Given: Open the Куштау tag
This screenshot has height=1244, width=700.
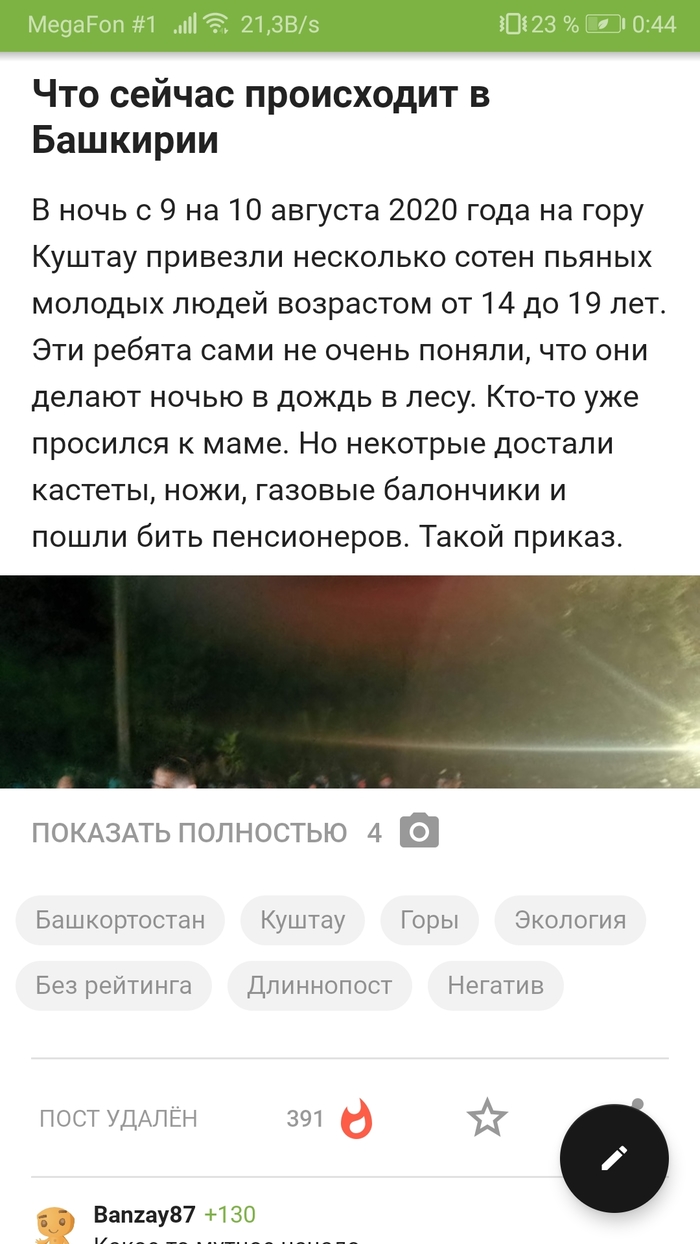Looking at the screenshot, I should tap(302, 920).
